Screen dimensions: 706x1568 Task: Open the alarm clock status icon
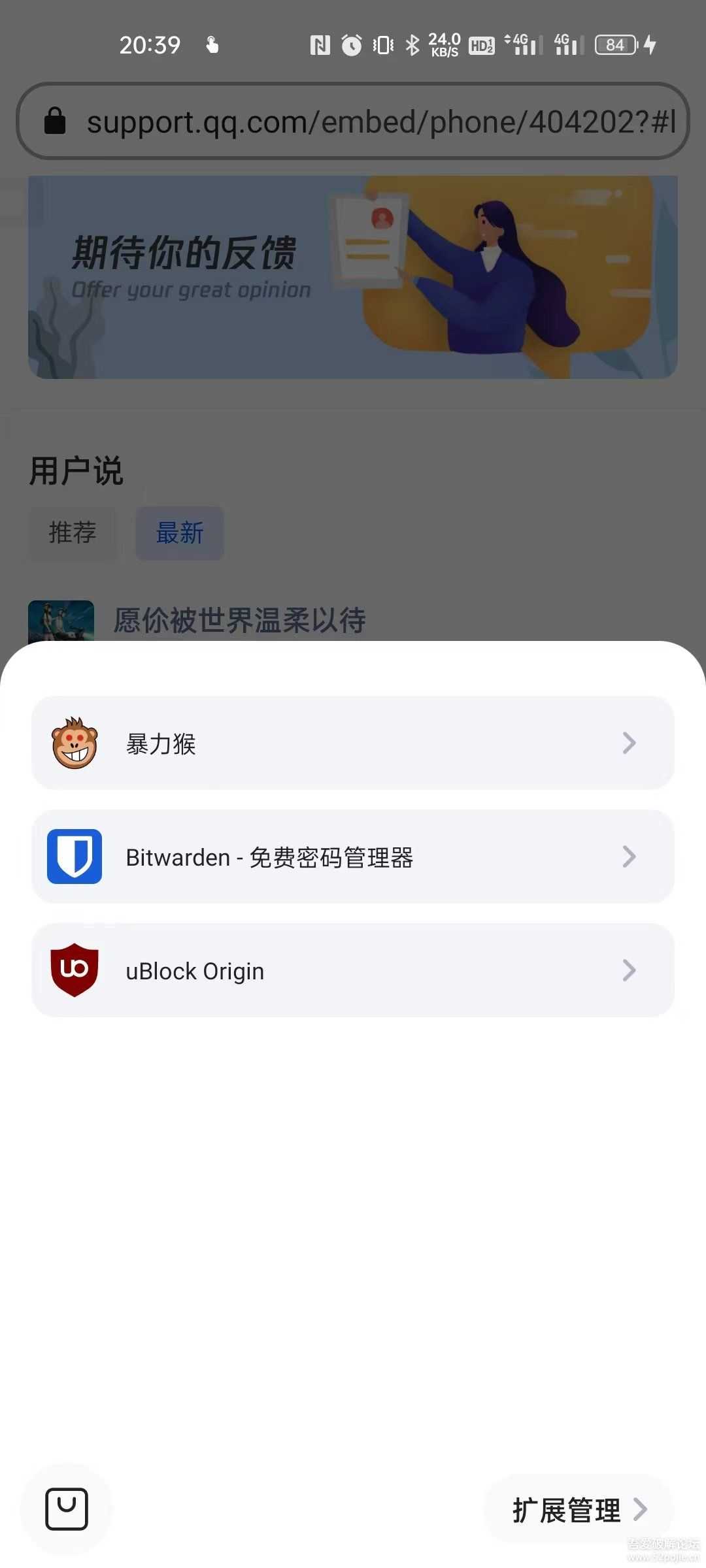pyautogui.click(x=352, y=44)
